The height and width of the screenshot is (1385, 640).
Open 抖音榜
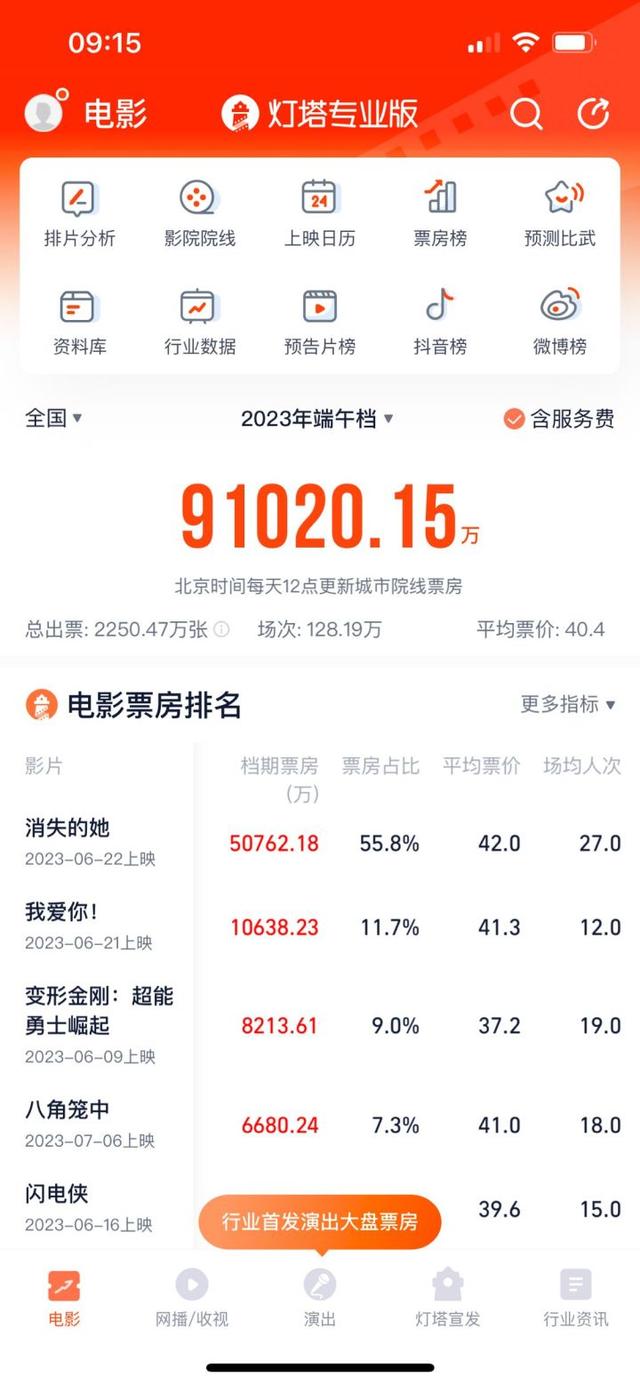440,323
